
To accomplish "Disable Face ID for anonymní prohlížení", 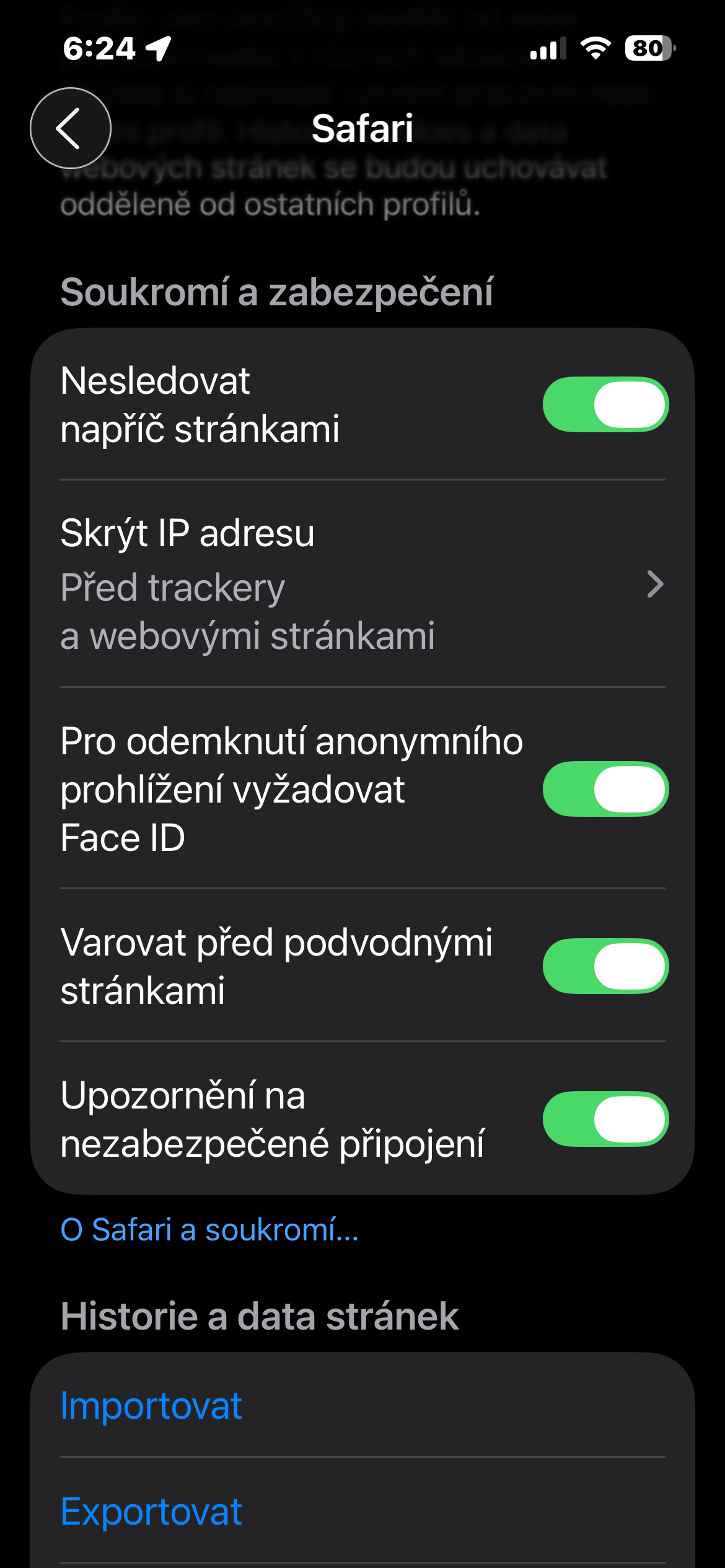I will tap(605, 789).
